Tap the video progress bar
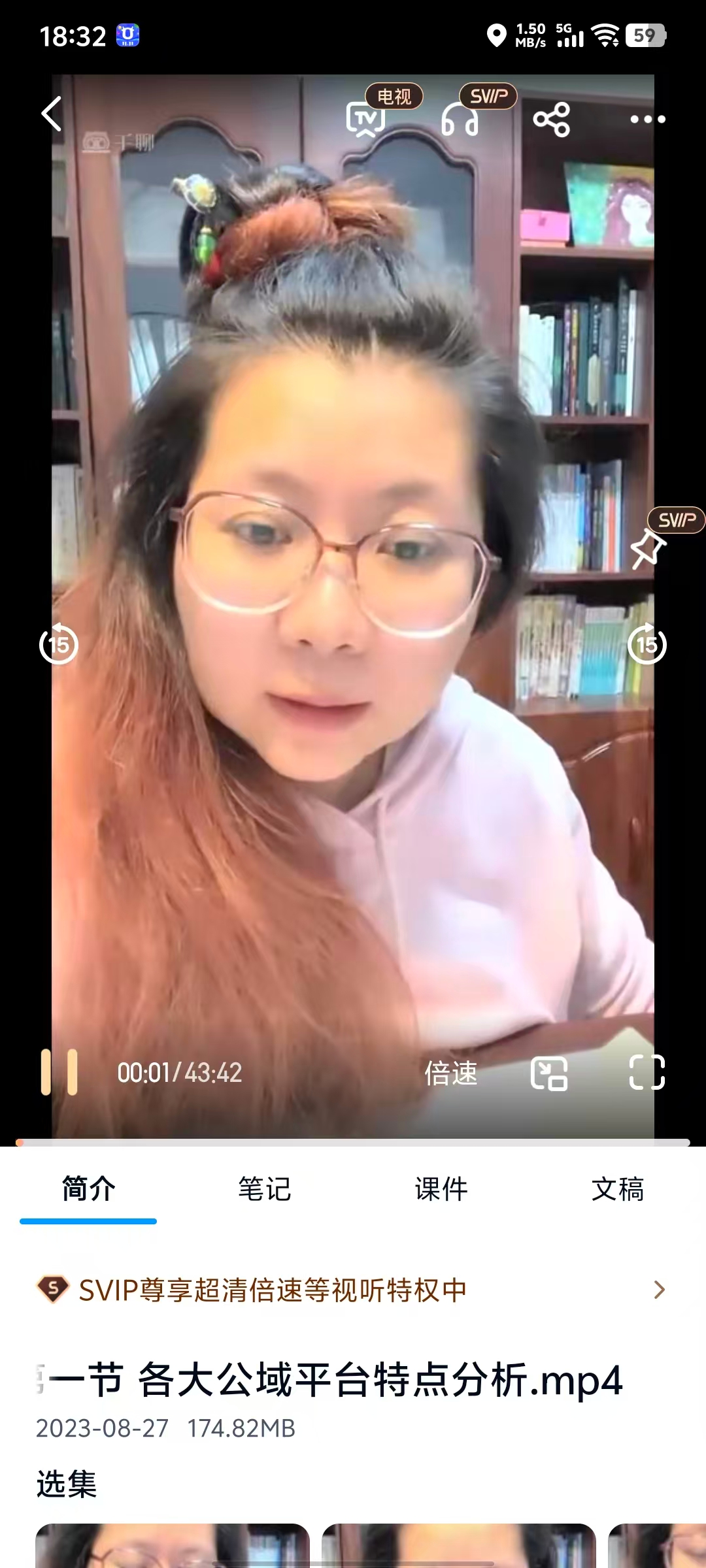Viewport: 706px width, 1568px height. (x=353, y=1143)
